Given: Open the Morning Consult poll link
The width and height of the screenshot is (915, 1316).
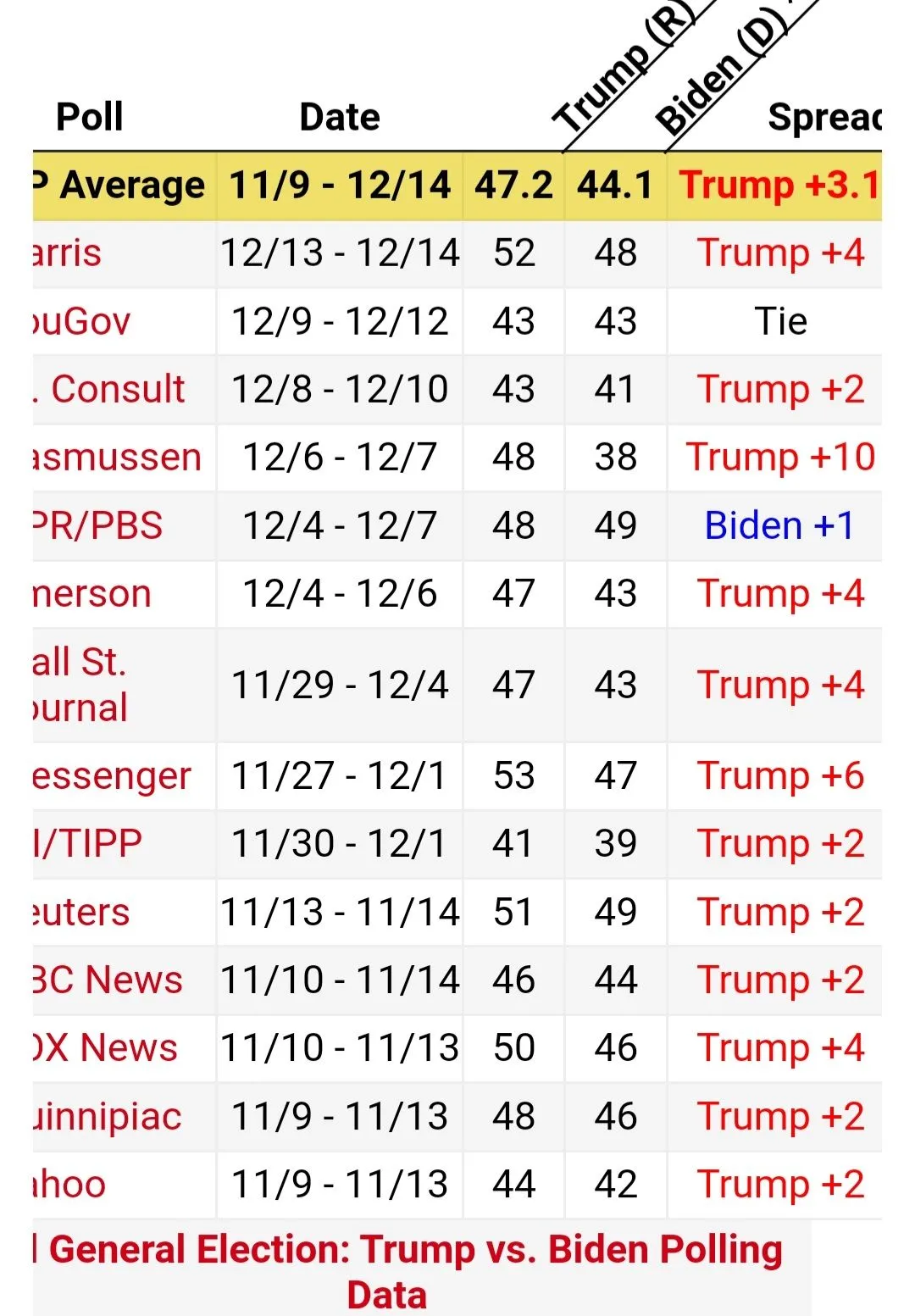Looking at the screenshot, I should 110,390.
